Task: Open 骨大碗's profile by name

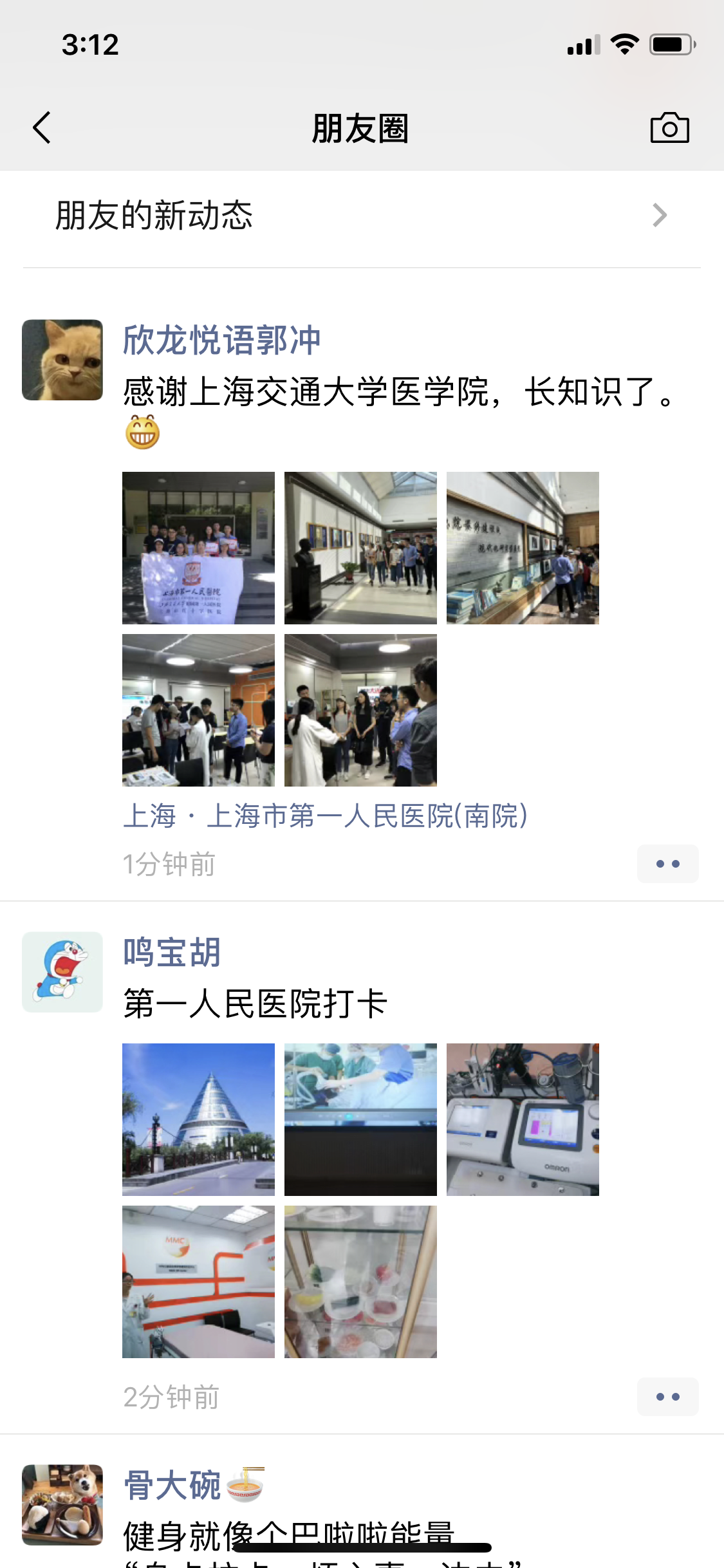Action: click(x=172, y=1485)
